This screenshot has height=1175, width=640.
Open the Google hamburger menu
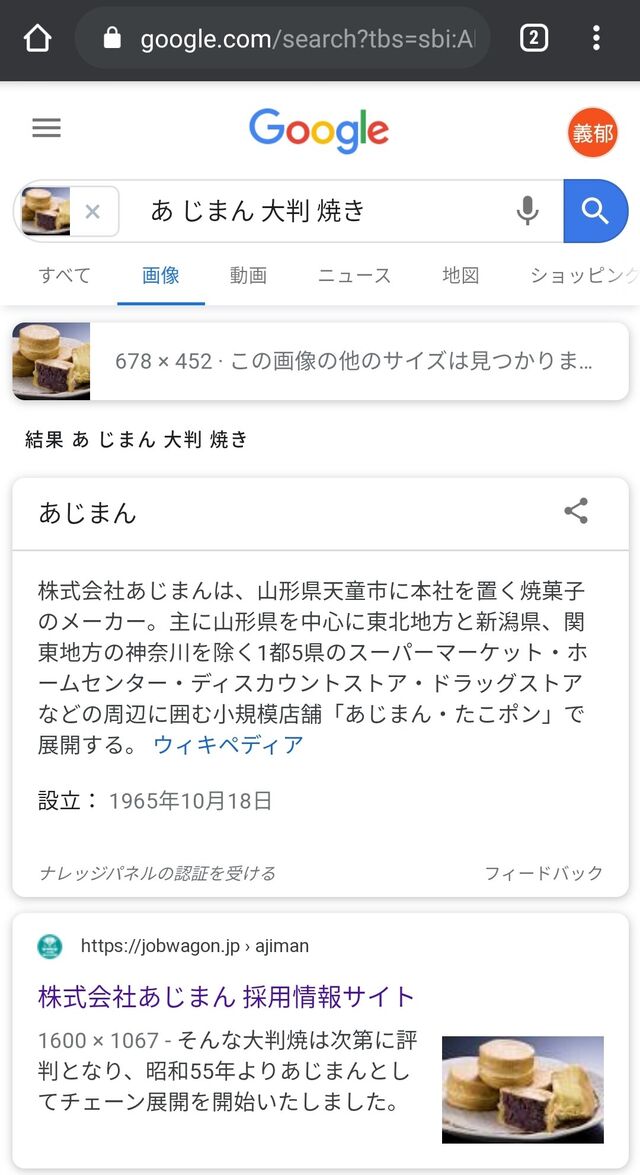point(46,129)
